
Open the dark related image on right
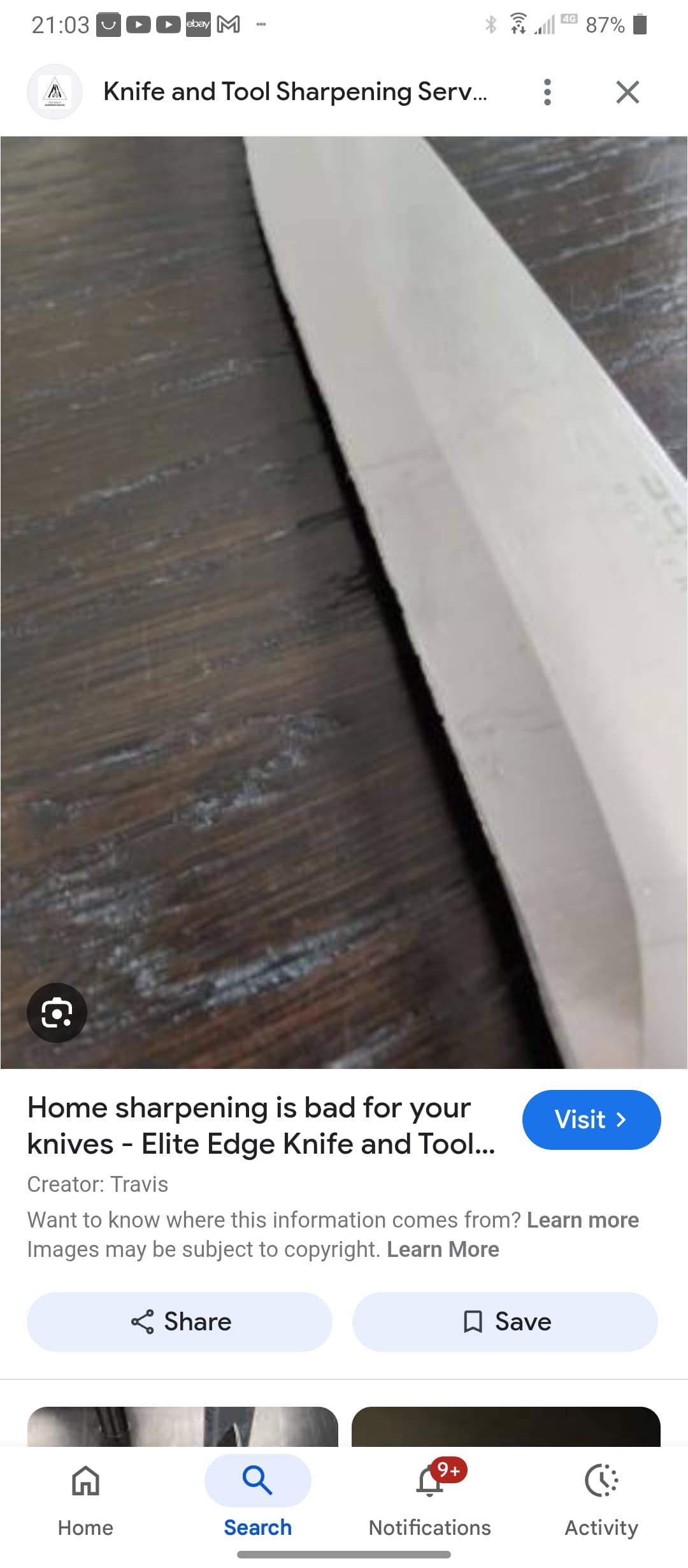coord(505,1426)
